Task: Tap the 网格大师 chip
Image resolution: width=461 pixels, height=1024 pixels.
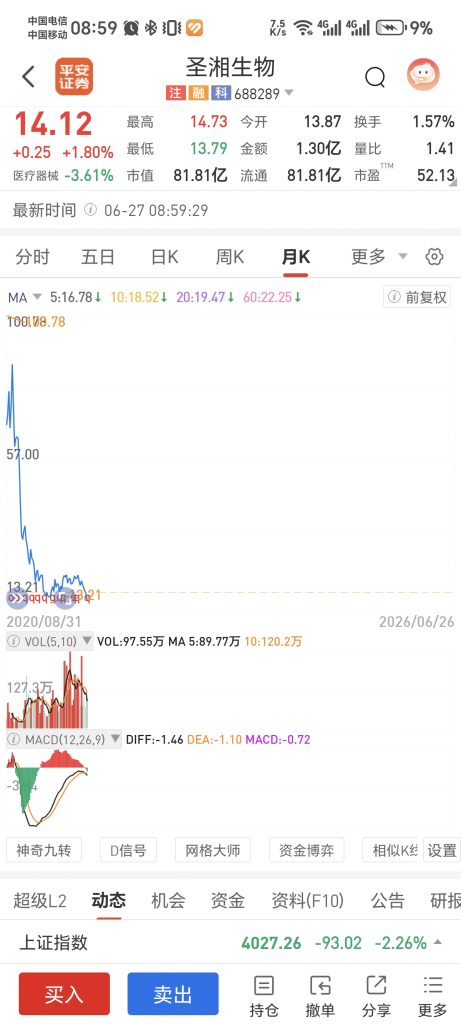Action: click(212, 850)
